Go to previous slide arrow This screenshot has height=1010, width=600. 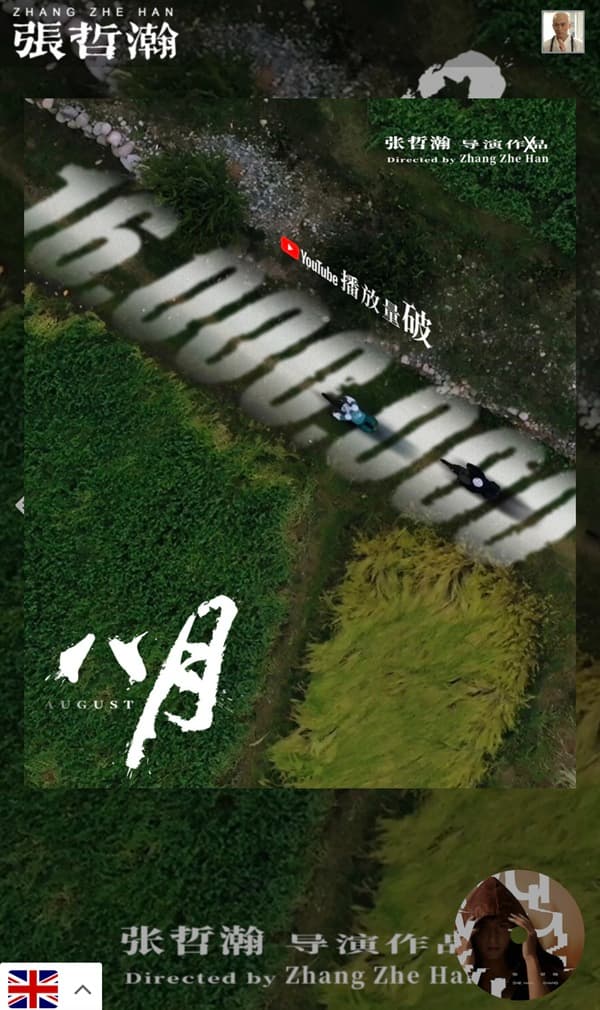(x=18, y=505)
